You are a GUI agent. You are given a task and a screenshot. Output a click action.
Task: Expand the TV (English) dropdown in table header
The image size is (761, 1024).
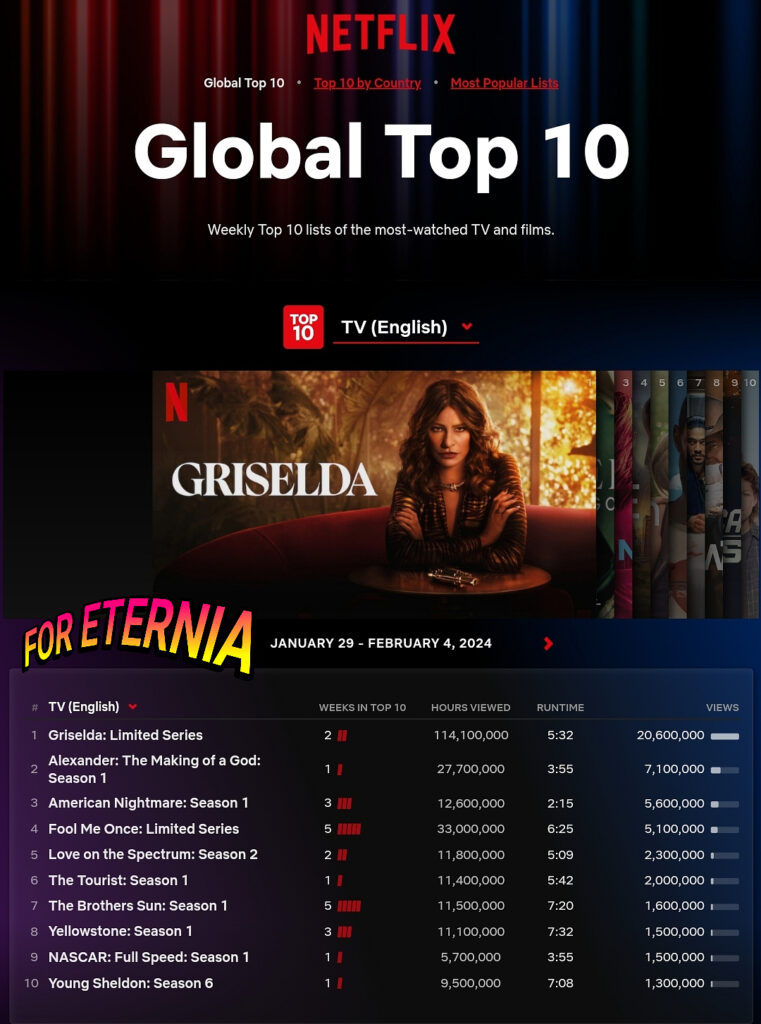coord(92,707)
